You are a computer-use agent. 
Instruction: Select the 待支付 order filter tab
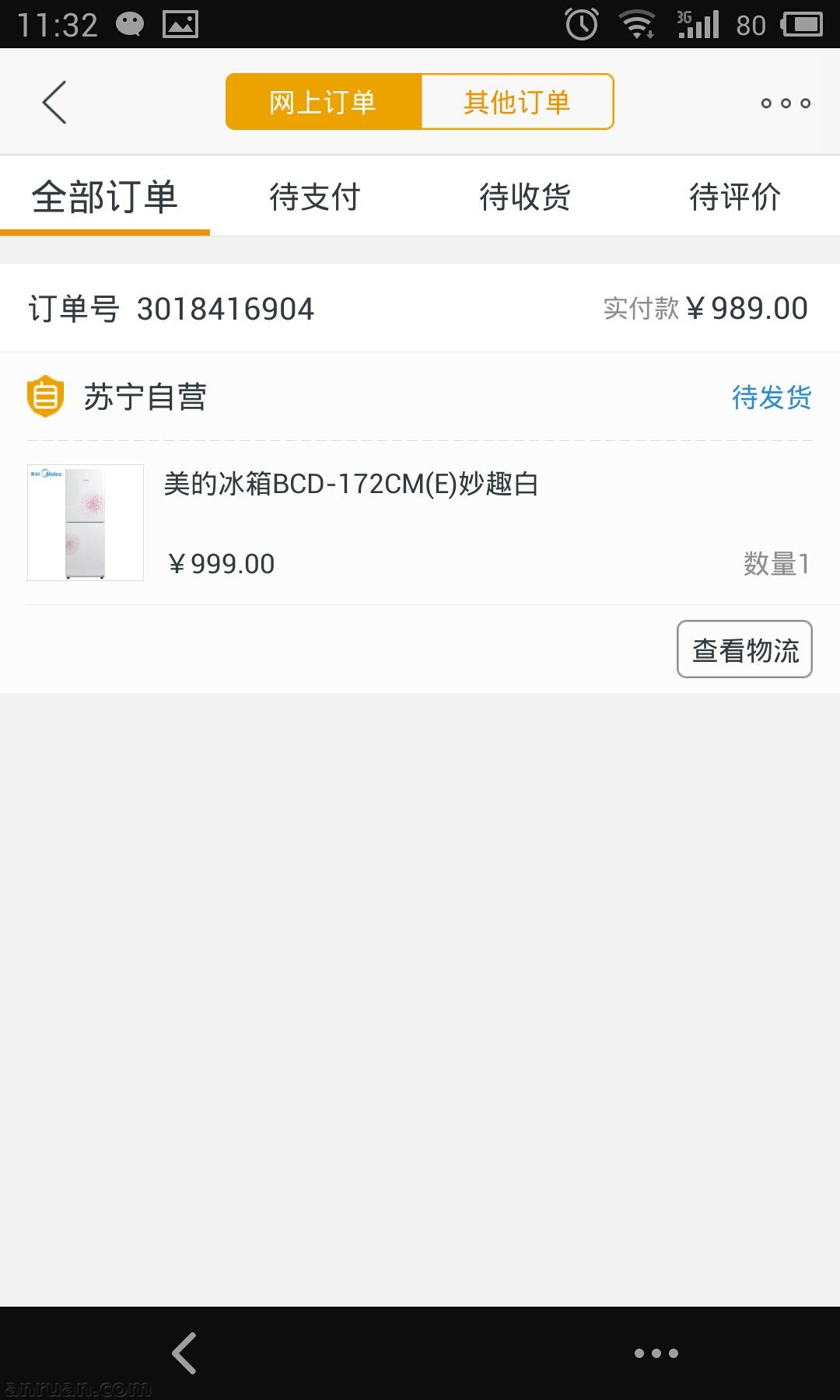click(315, 197)
